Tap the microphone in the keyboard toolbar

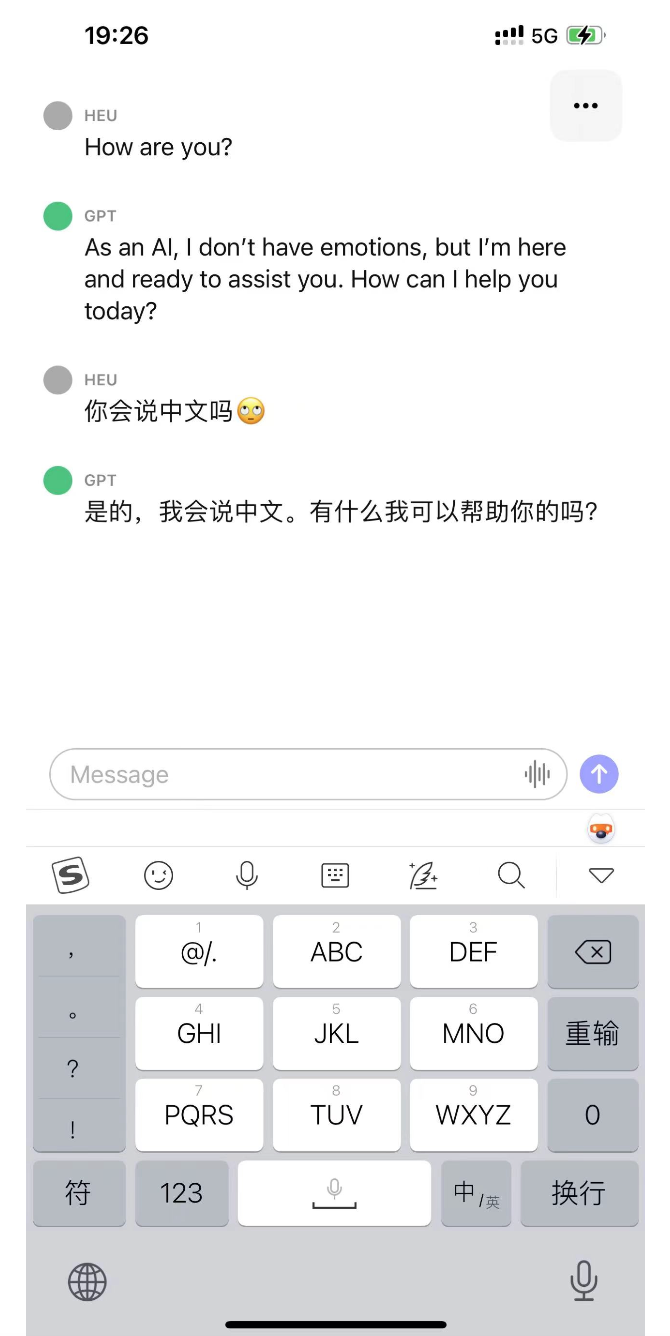tap(247, 876)
